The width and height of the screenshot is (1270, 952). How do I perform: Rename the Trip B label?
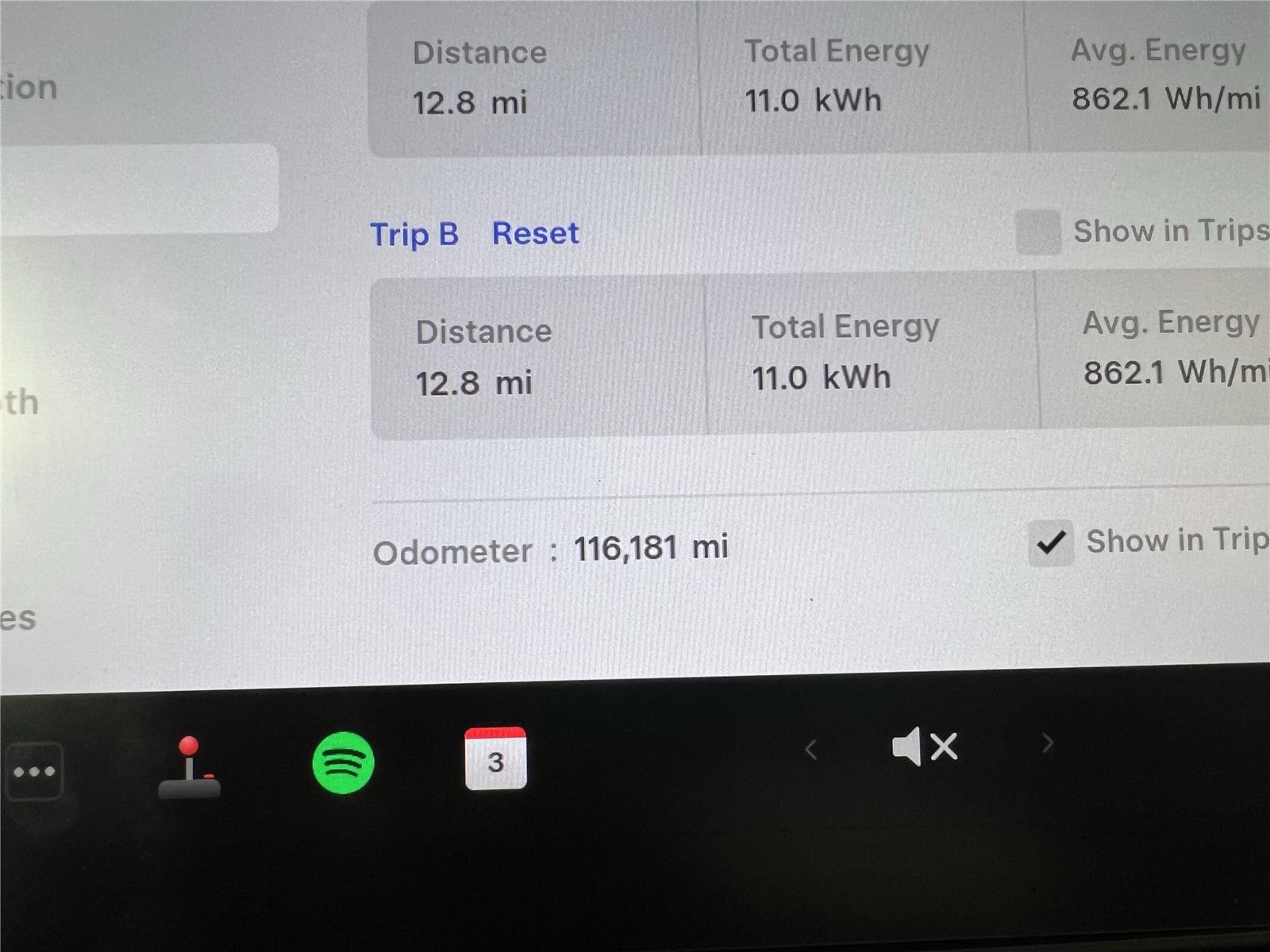pos(414,235)
